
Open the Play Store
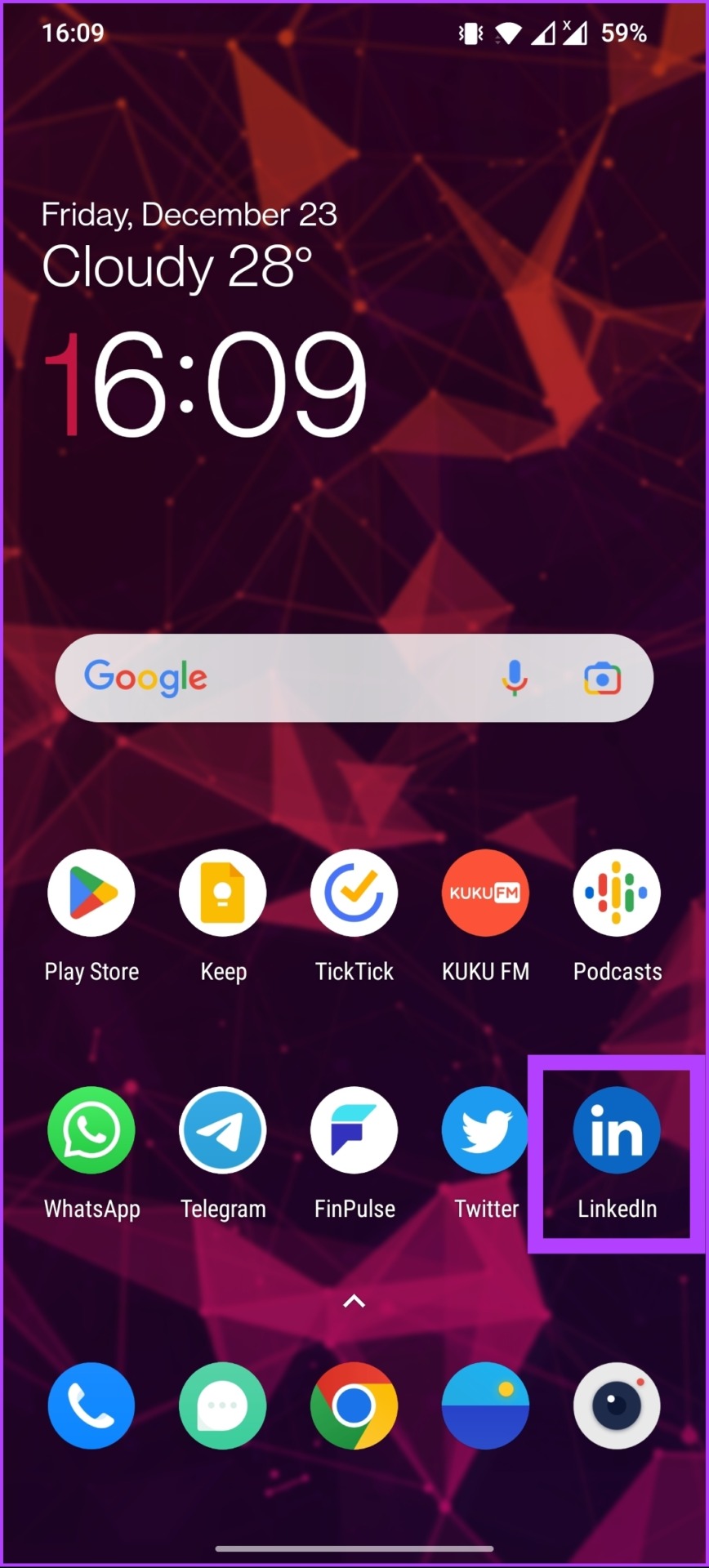pyautogui.click(x=91, y=893)
